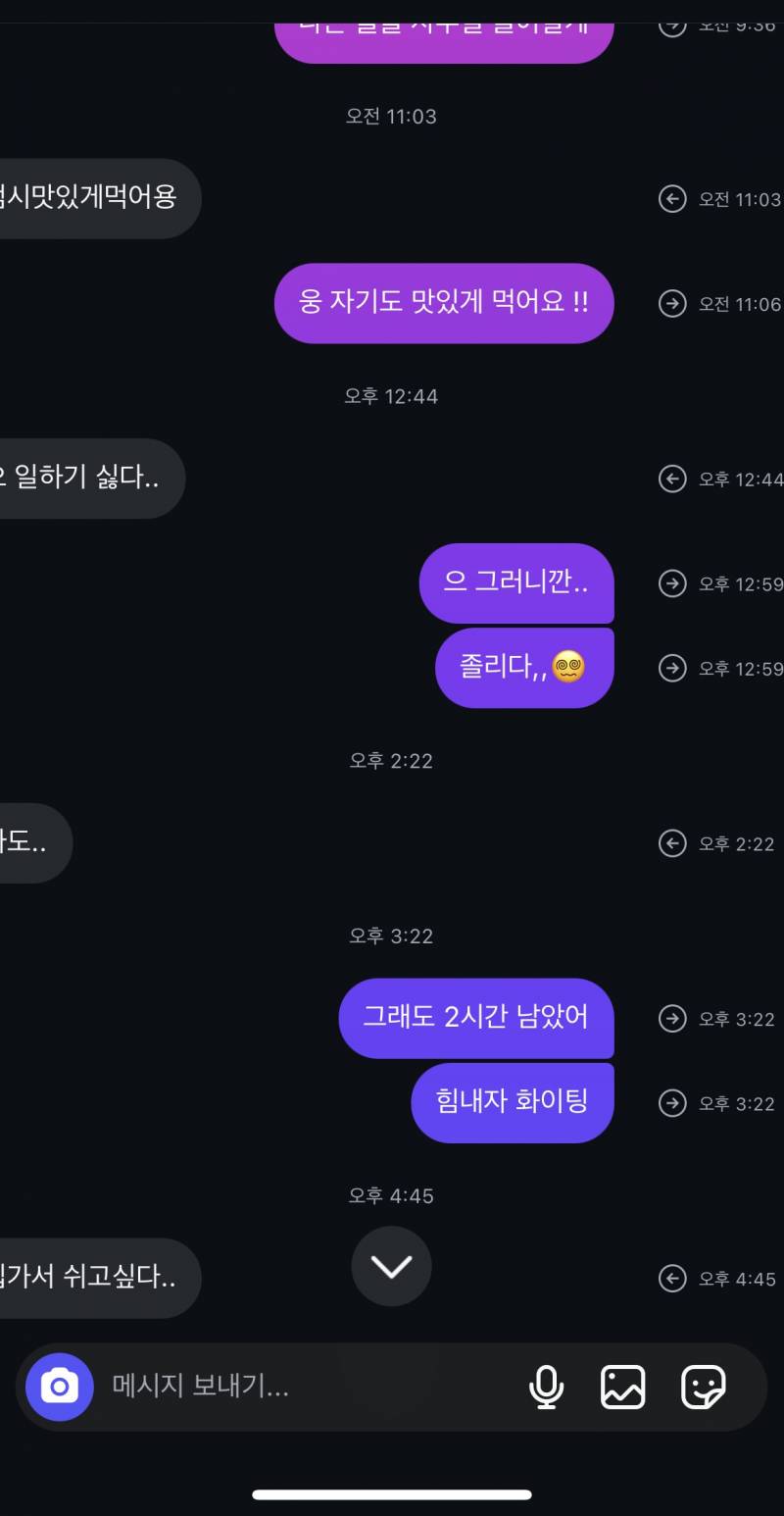This screenshot has width=784, height=1516.
Task: Tap the home indicator bar at bottom
Action: pos(391,1493)
